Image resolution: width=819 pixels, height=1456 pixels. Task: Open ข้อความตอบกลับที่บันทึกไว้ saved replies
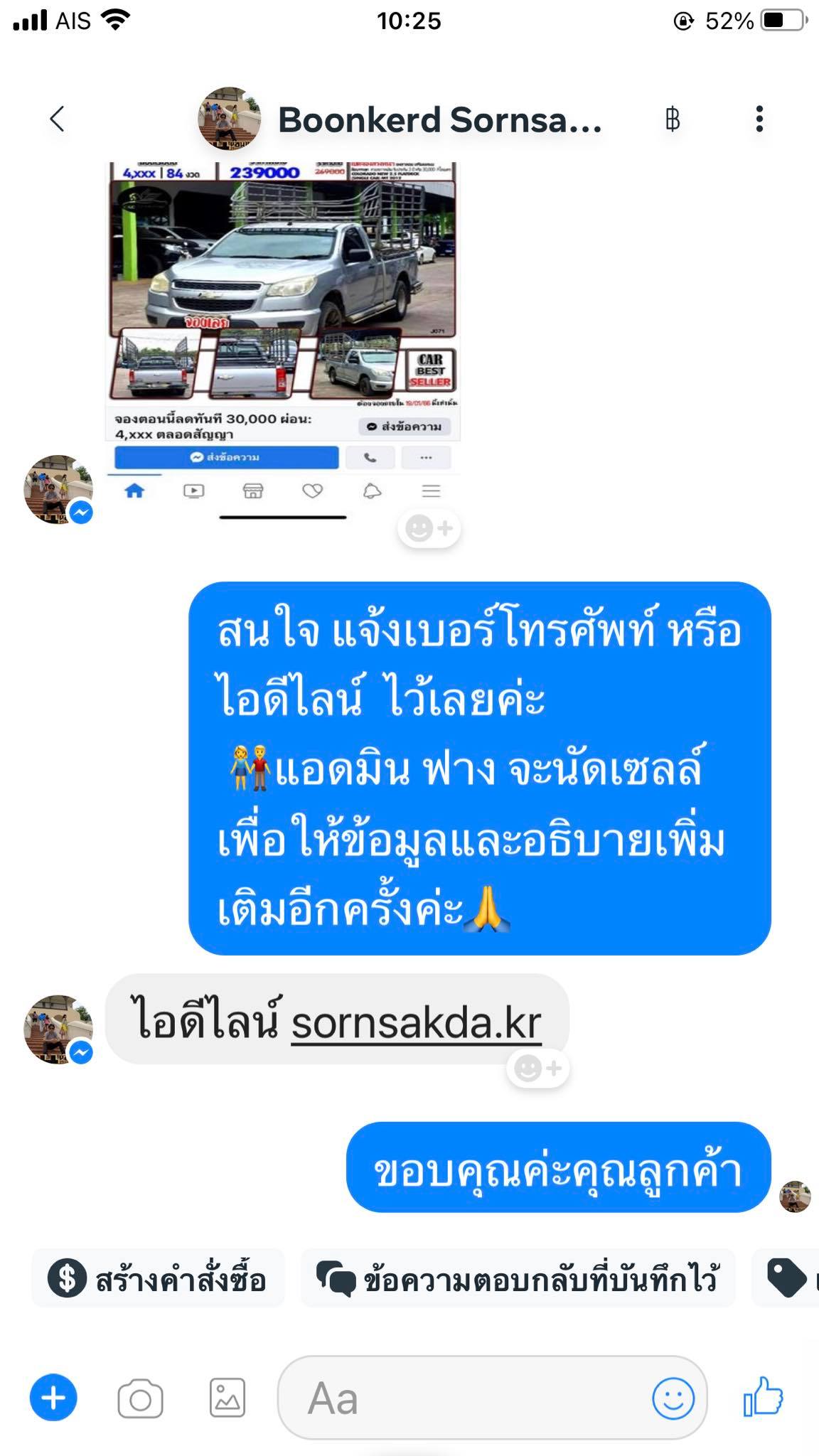coord(518,1280)
